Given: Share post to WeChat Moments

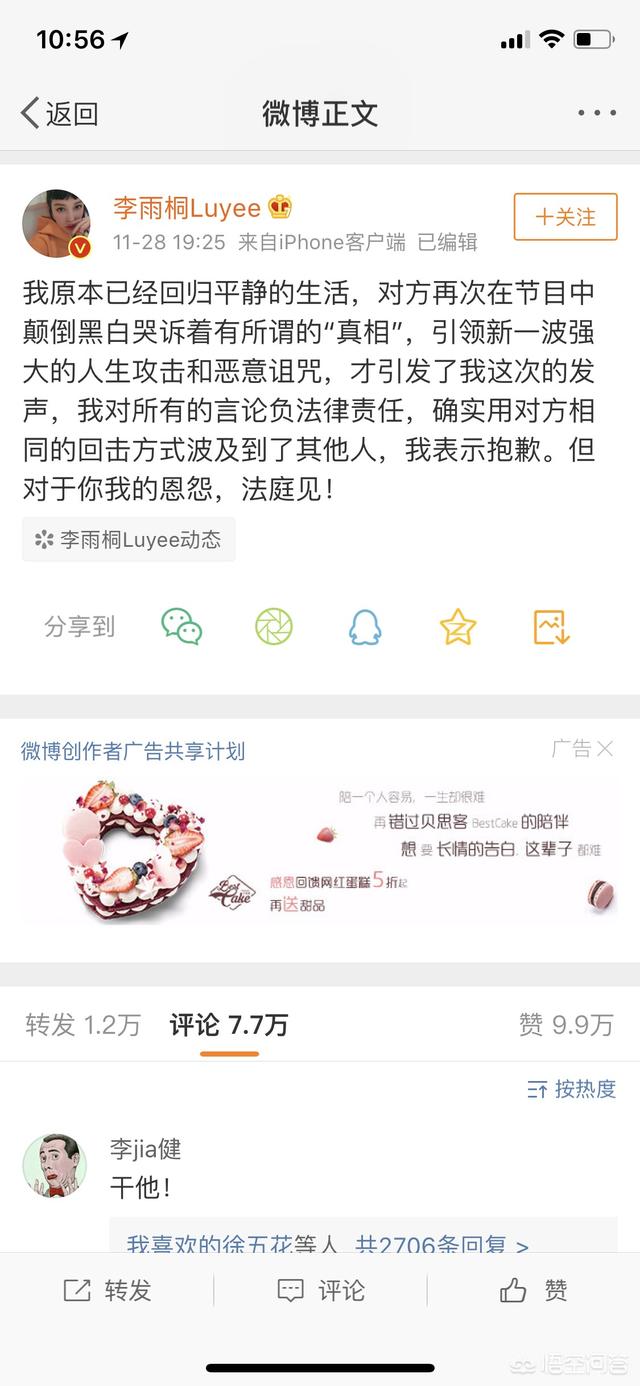Looking at the screenshot, I should 273,627.
